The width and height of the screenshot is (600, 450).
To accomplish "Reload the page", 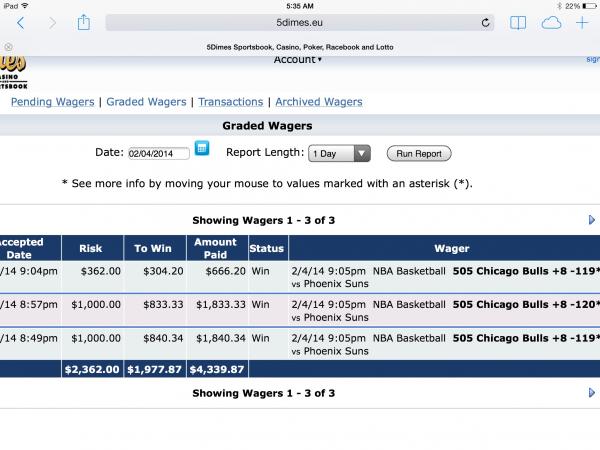I will point(486,22).
